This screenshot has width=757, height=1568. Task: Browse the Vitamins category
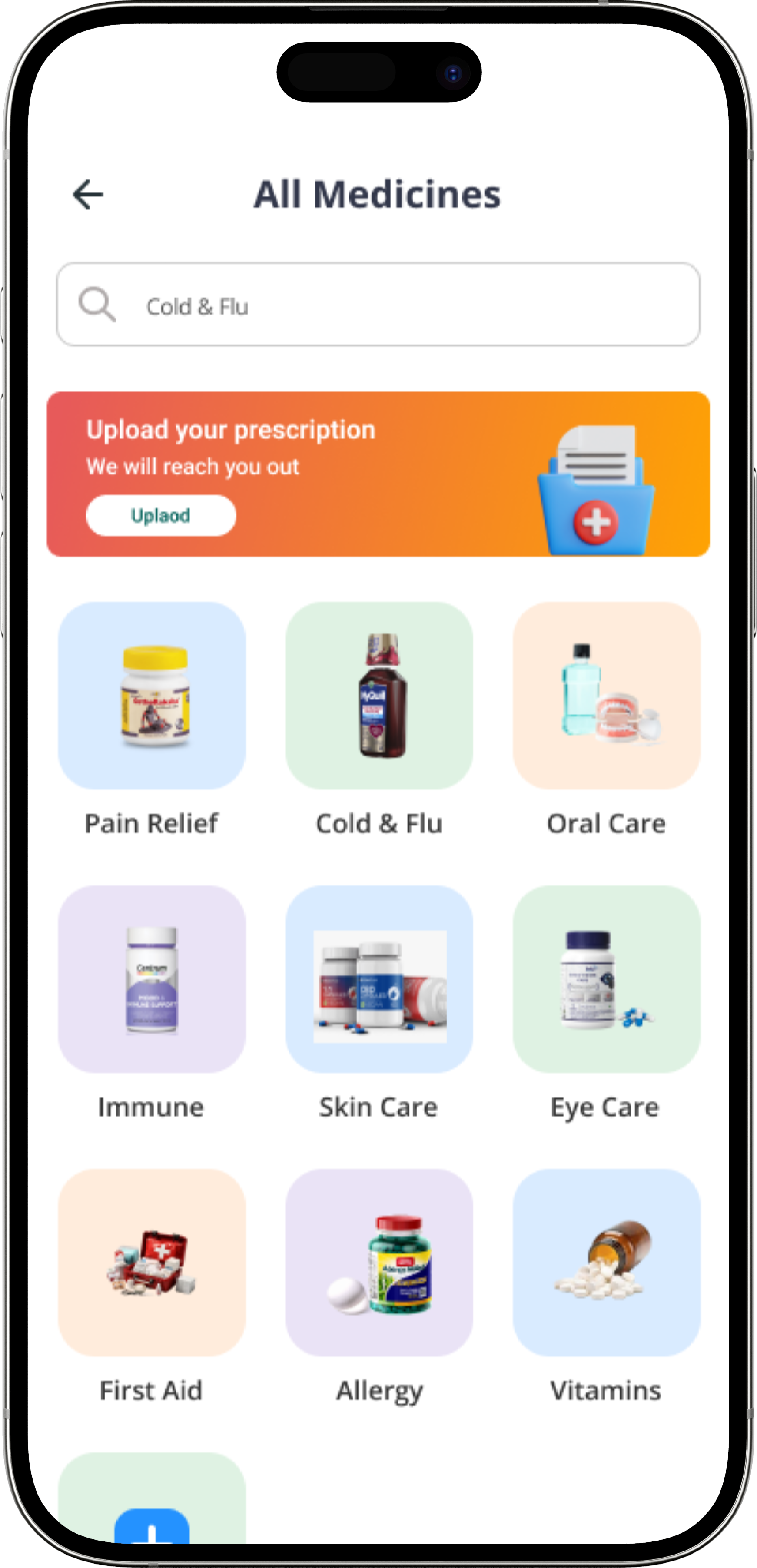coord(607,1263)
